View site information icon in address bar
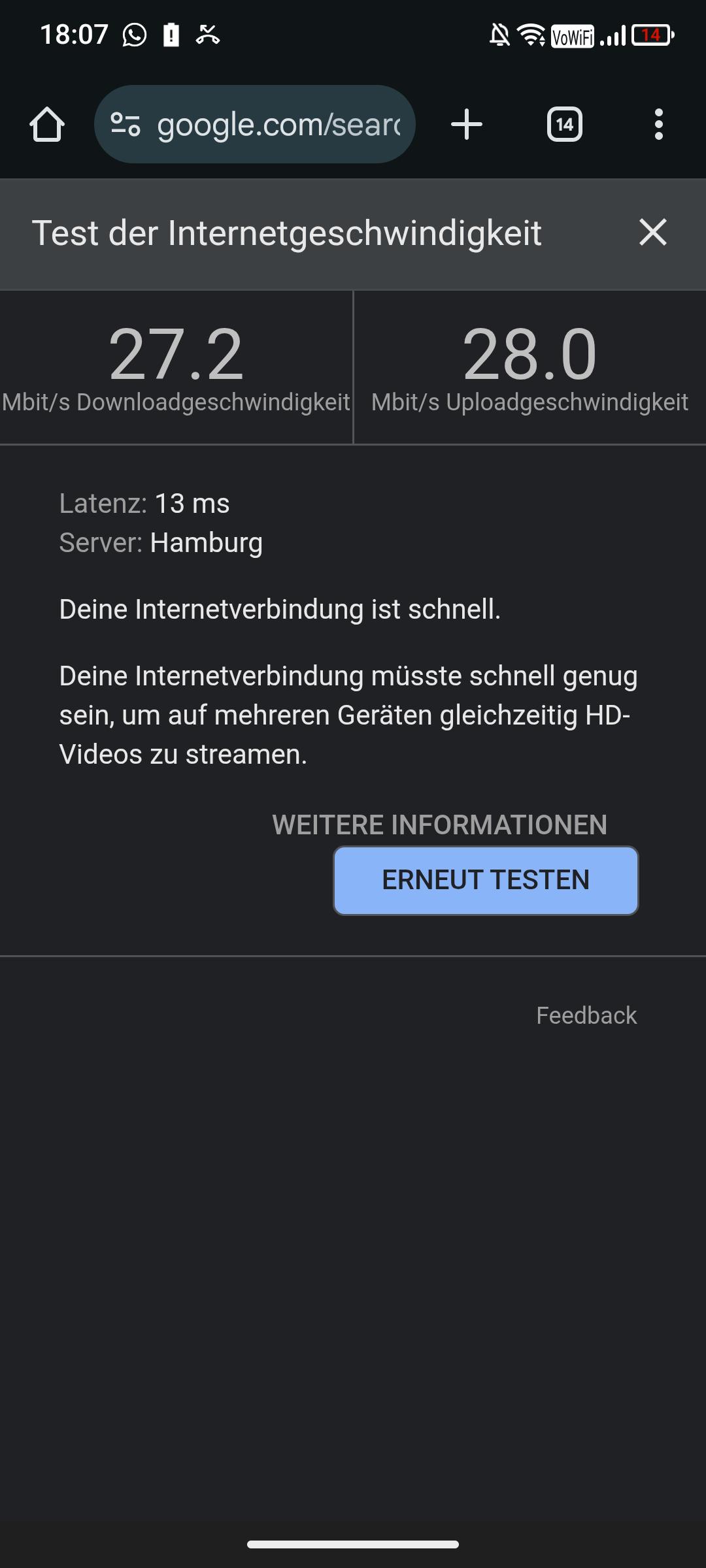Viewport: 706px width, 1568px height. tap(125, 124)
